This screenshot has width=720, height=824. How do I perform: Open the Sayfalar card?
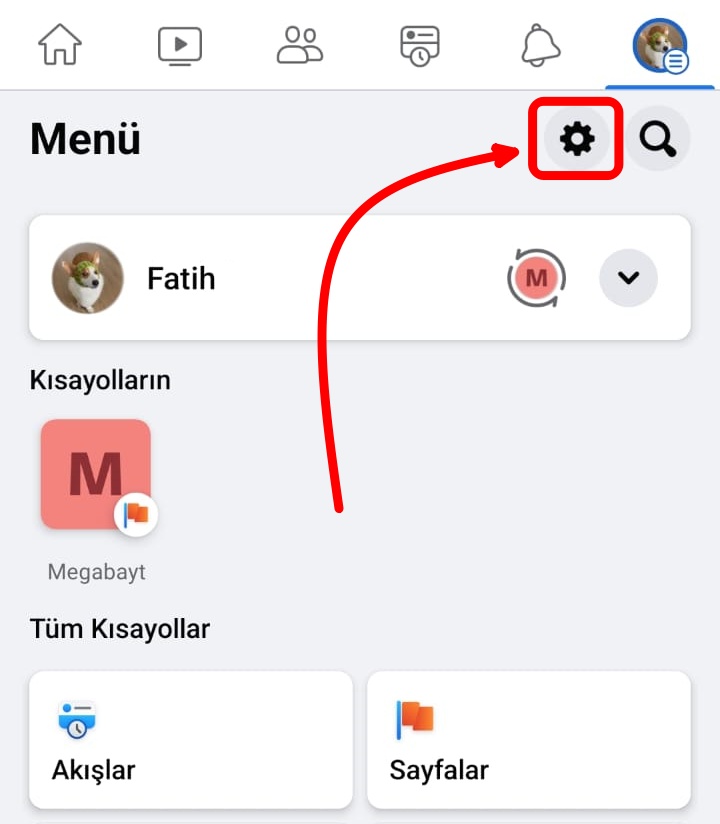coord(528,739)
